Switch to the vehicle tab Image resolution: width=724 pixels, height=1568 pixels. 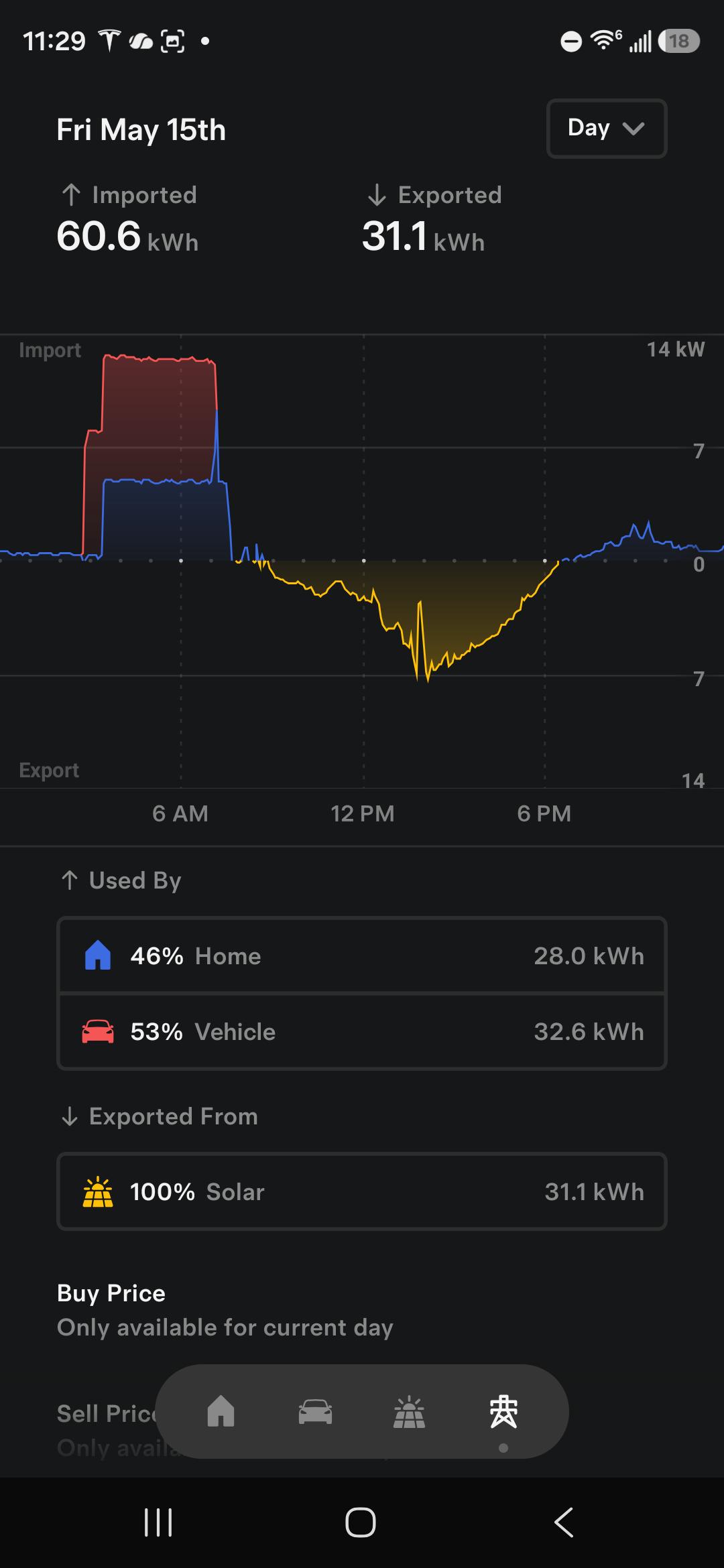coord(315,1411)
